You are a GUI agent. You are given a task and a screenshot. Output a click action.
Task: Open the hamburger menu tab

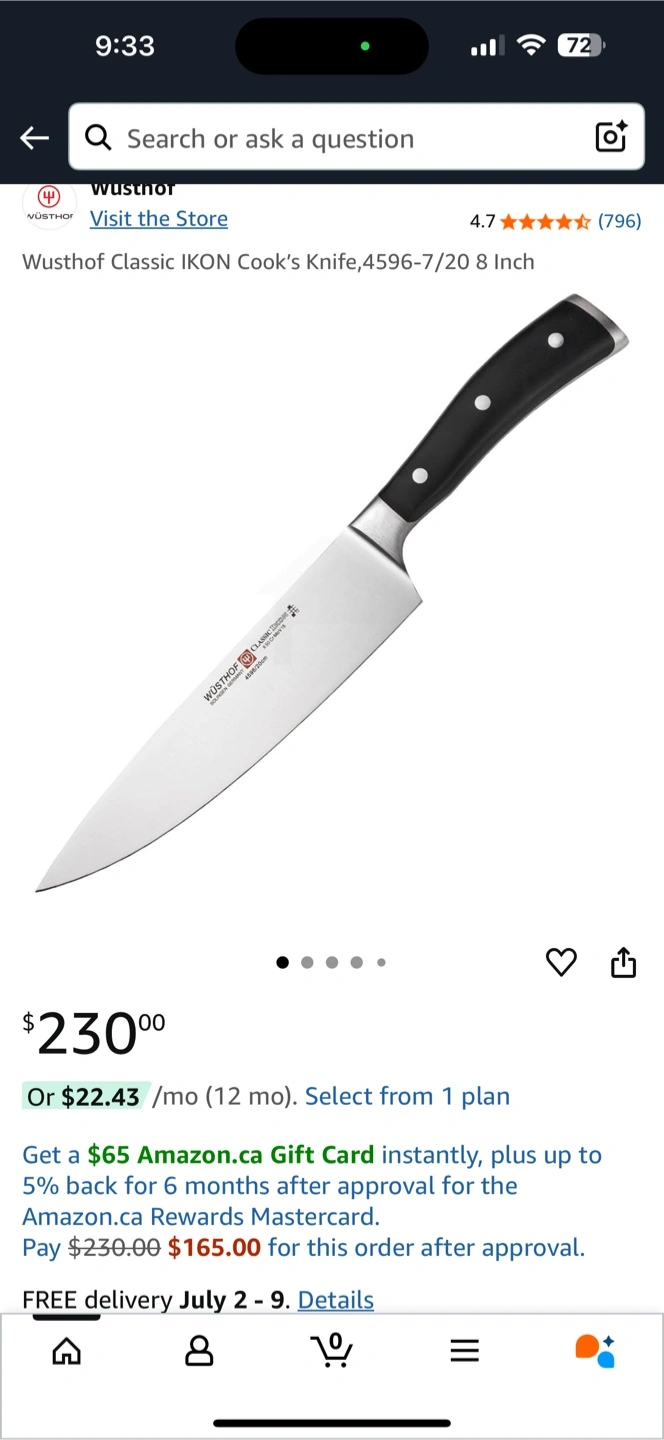coord(464,1351)
